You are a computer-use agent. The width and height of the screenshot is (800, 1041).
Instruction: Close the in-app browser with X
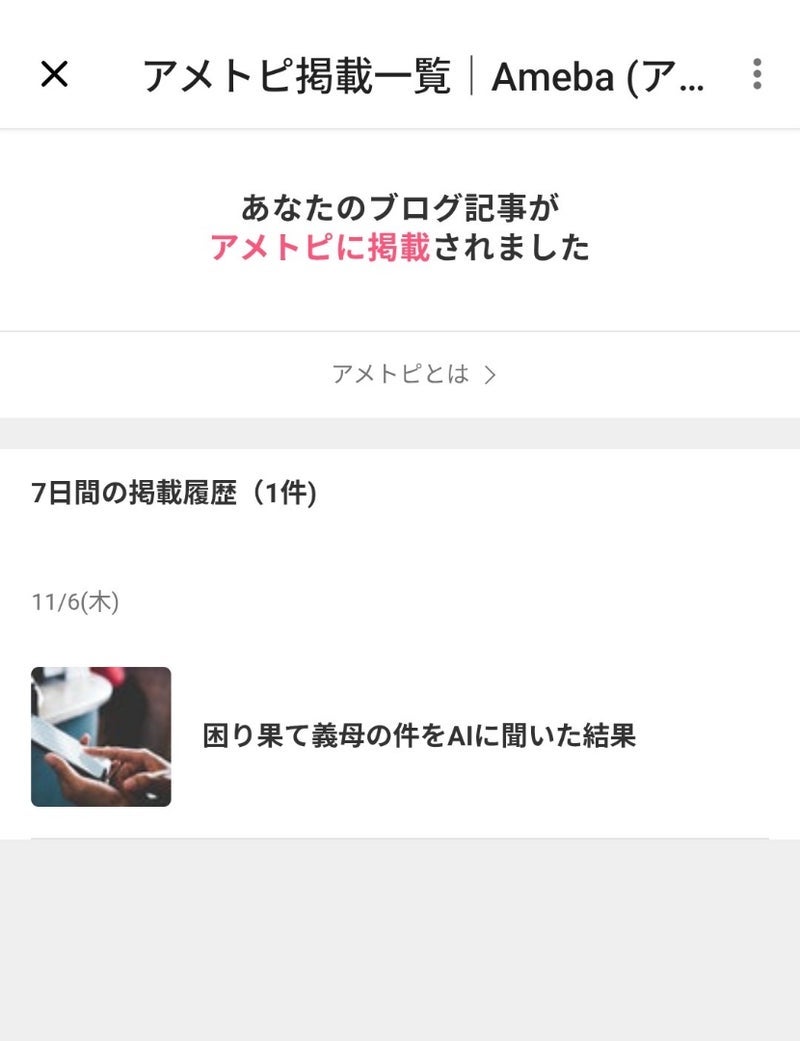54,74
